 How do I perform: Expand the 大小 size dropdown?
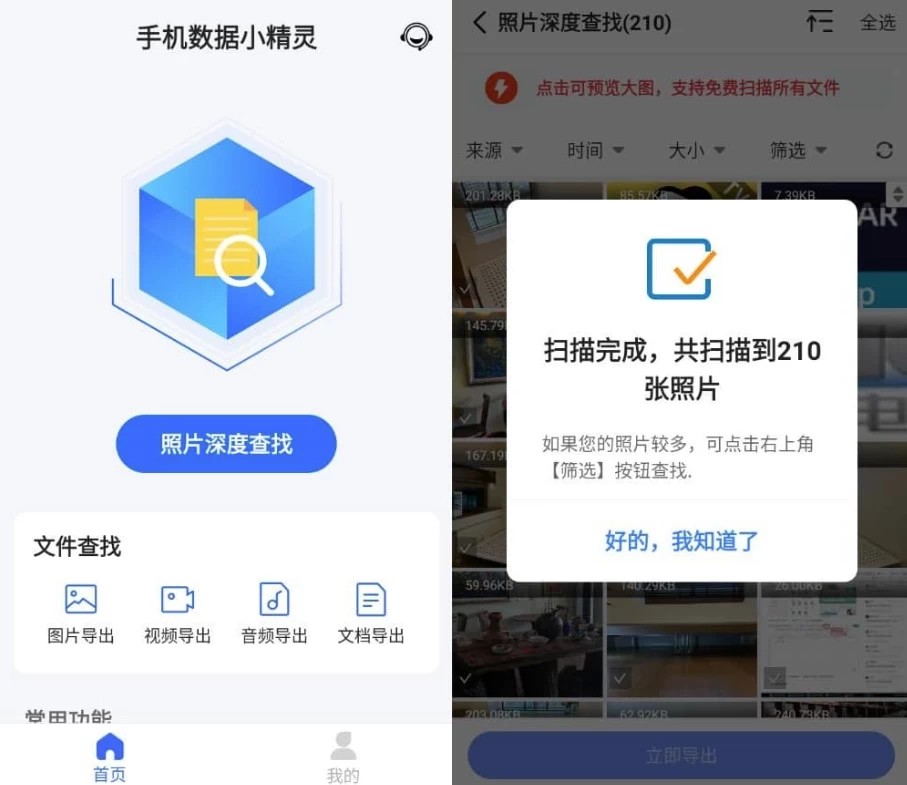(696, 150)
